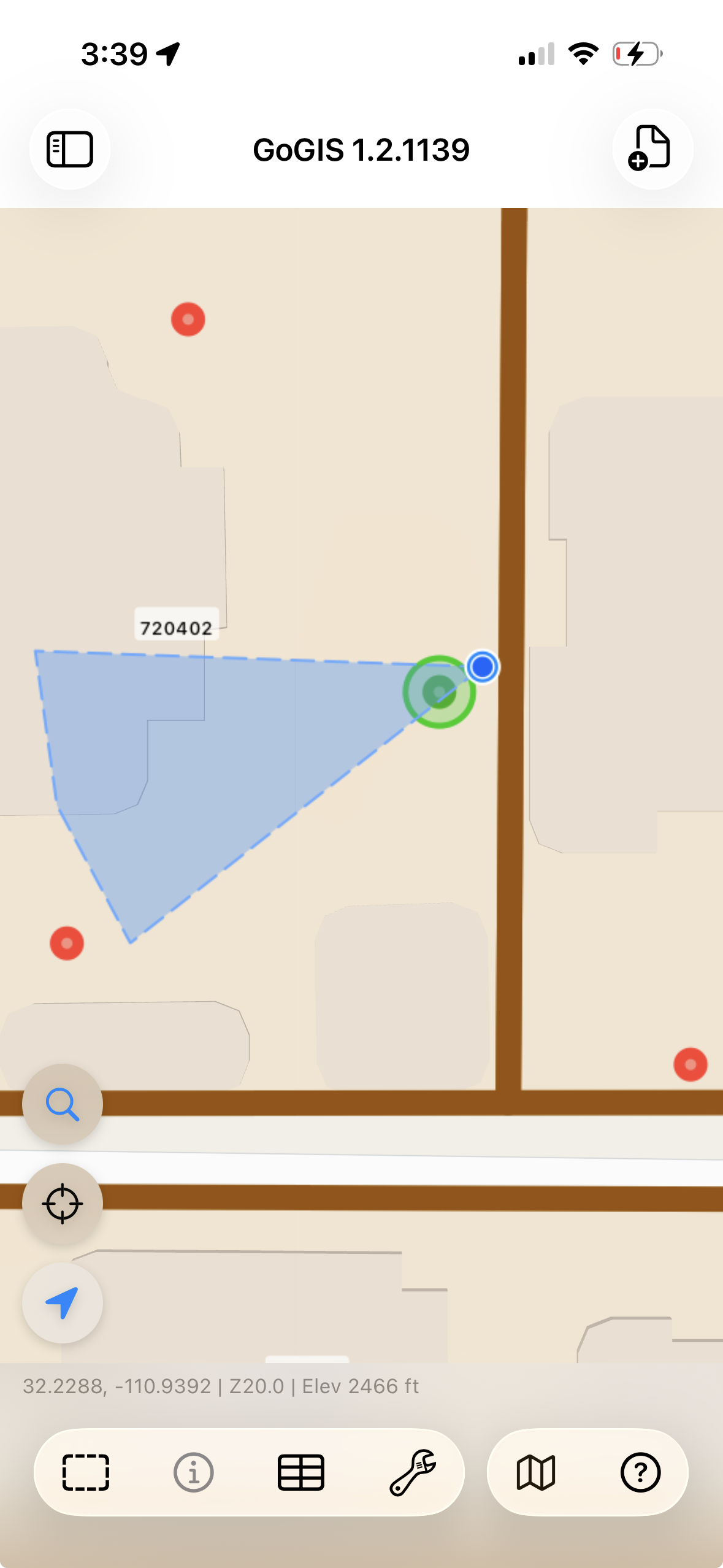Open the settings wrench tool
The width and height of the screenshot is (723, 1568).
pos(412,1472)
